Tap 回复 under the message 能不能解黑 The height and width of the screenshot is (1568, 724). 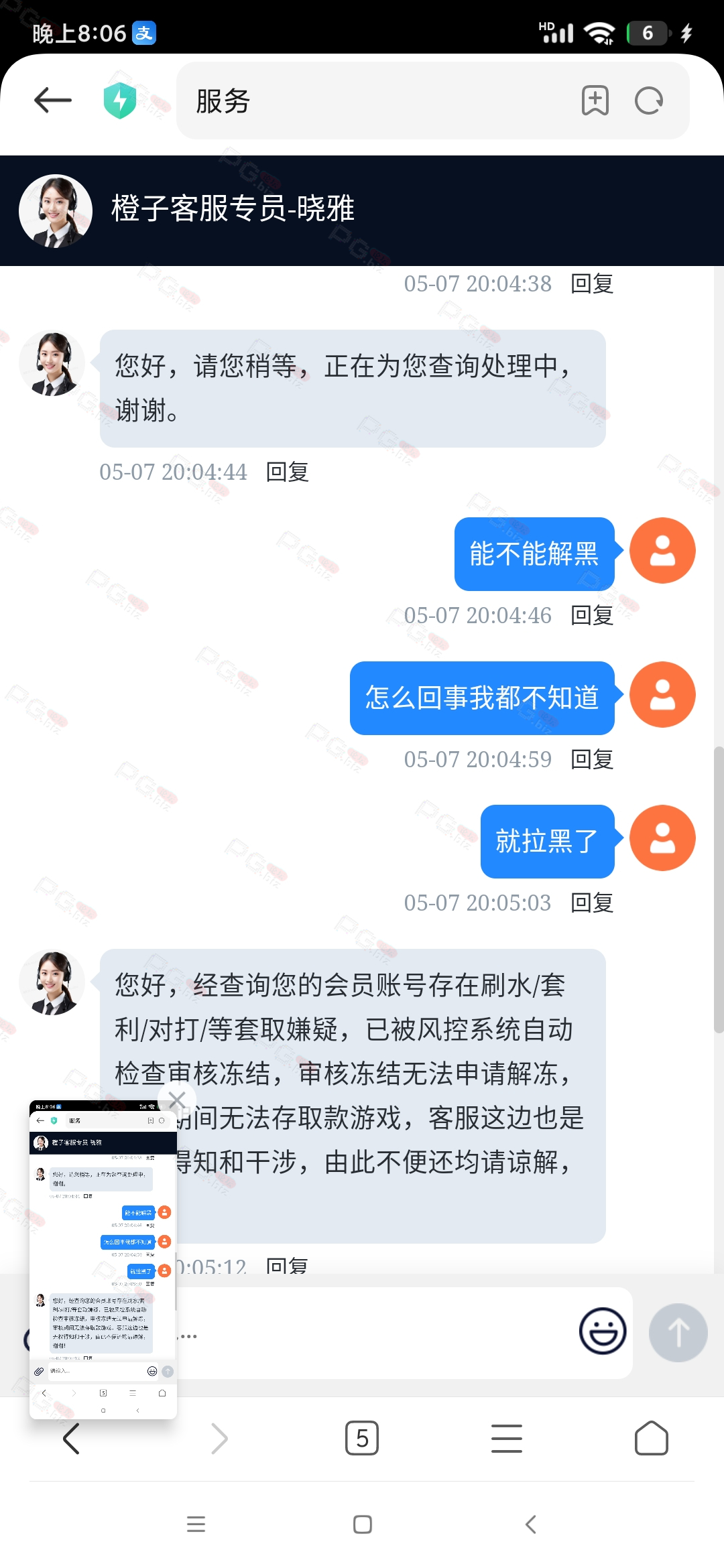click(592, 615)
